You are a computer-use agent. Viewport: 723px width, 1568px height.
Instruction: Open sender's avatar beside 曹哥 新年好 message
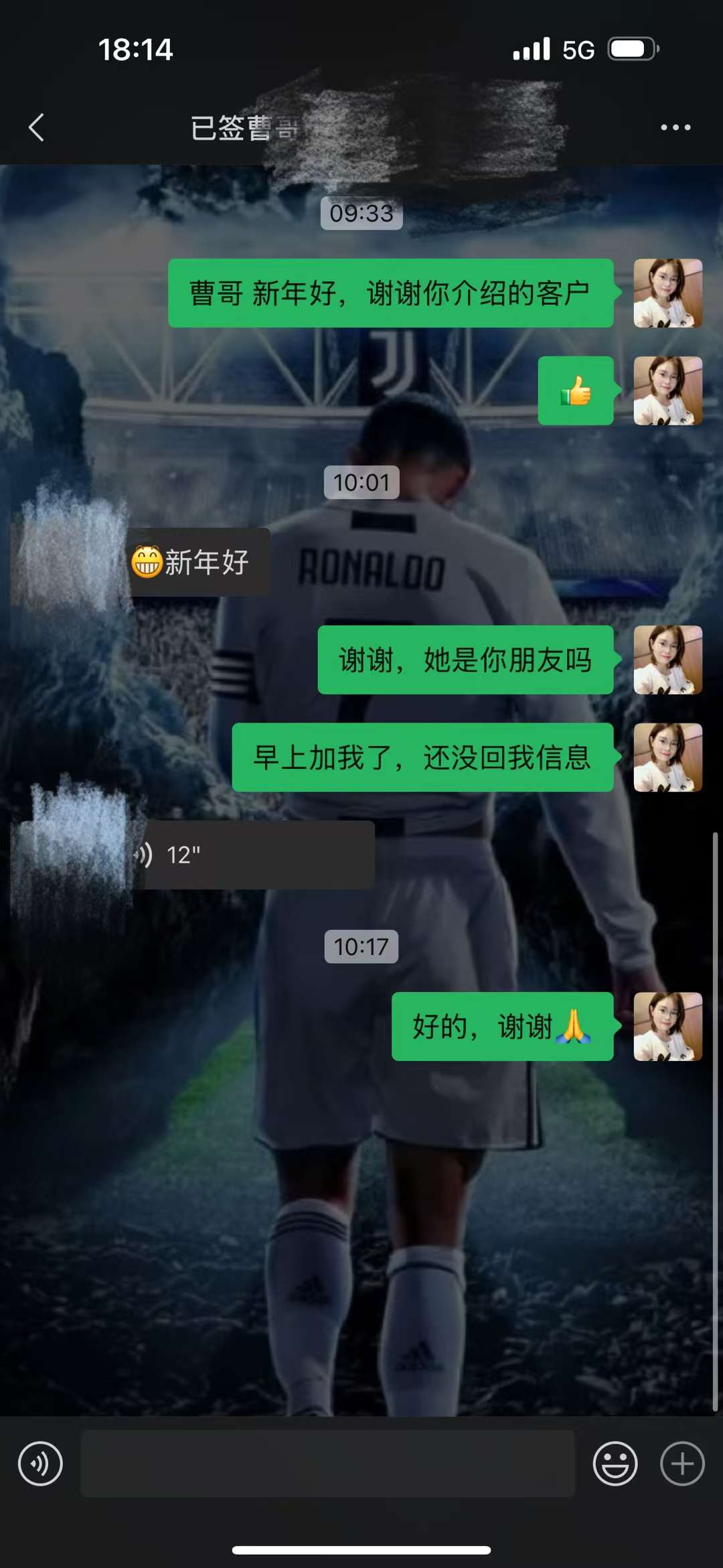click(x=667, y=293)
